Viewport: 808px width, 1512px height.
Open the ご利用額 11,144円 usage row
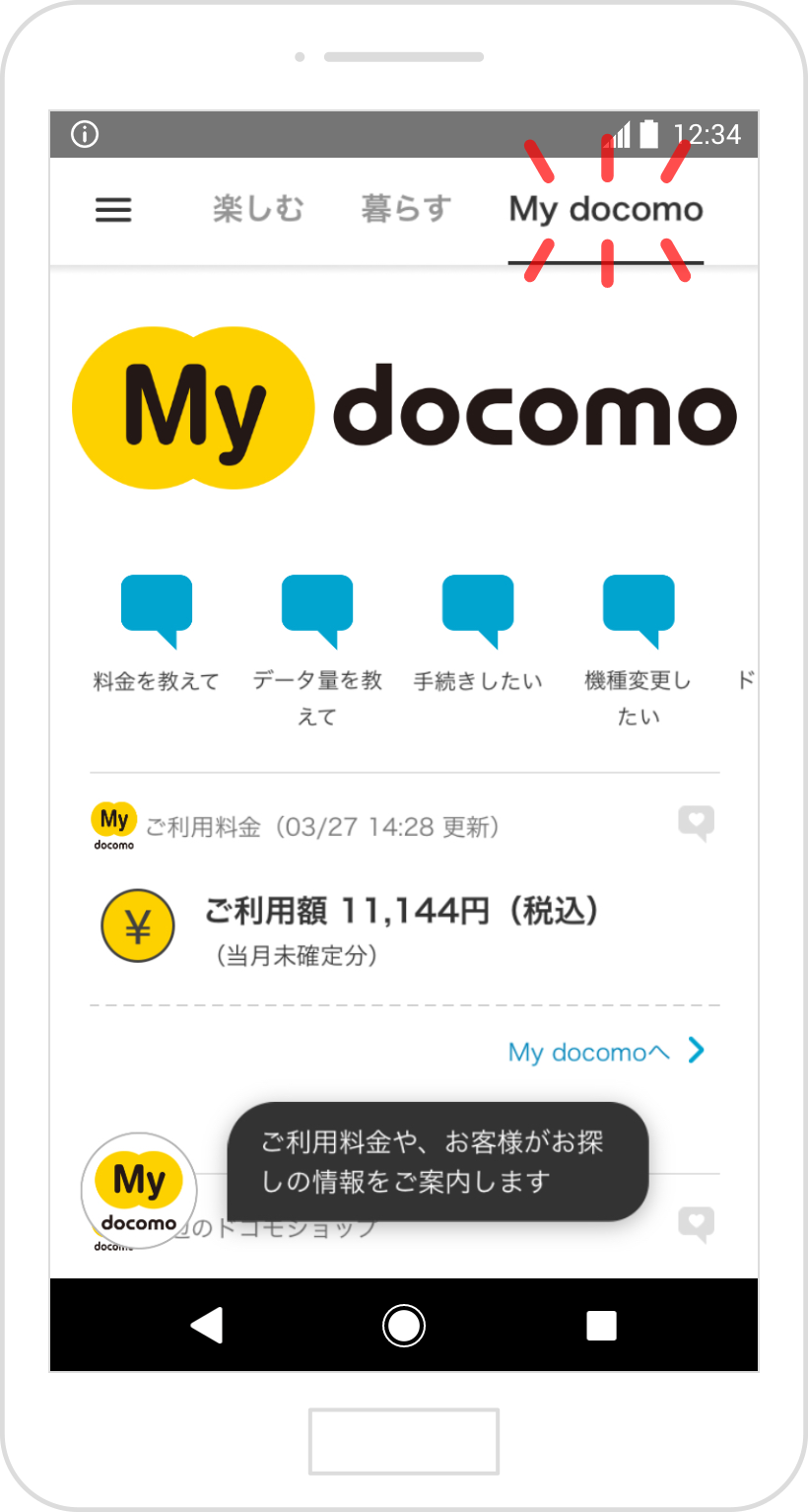tap(404, 928)
